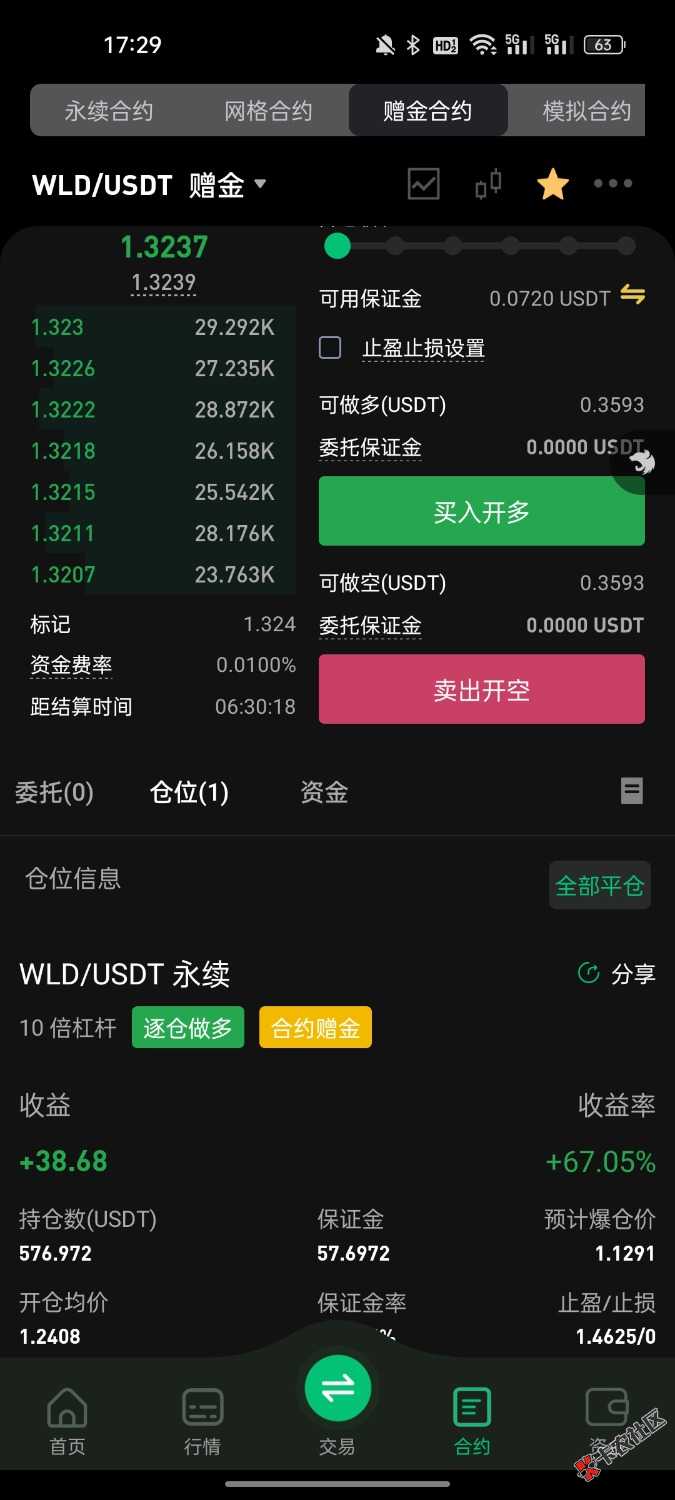Open the line chart icon

click(424, 184)
